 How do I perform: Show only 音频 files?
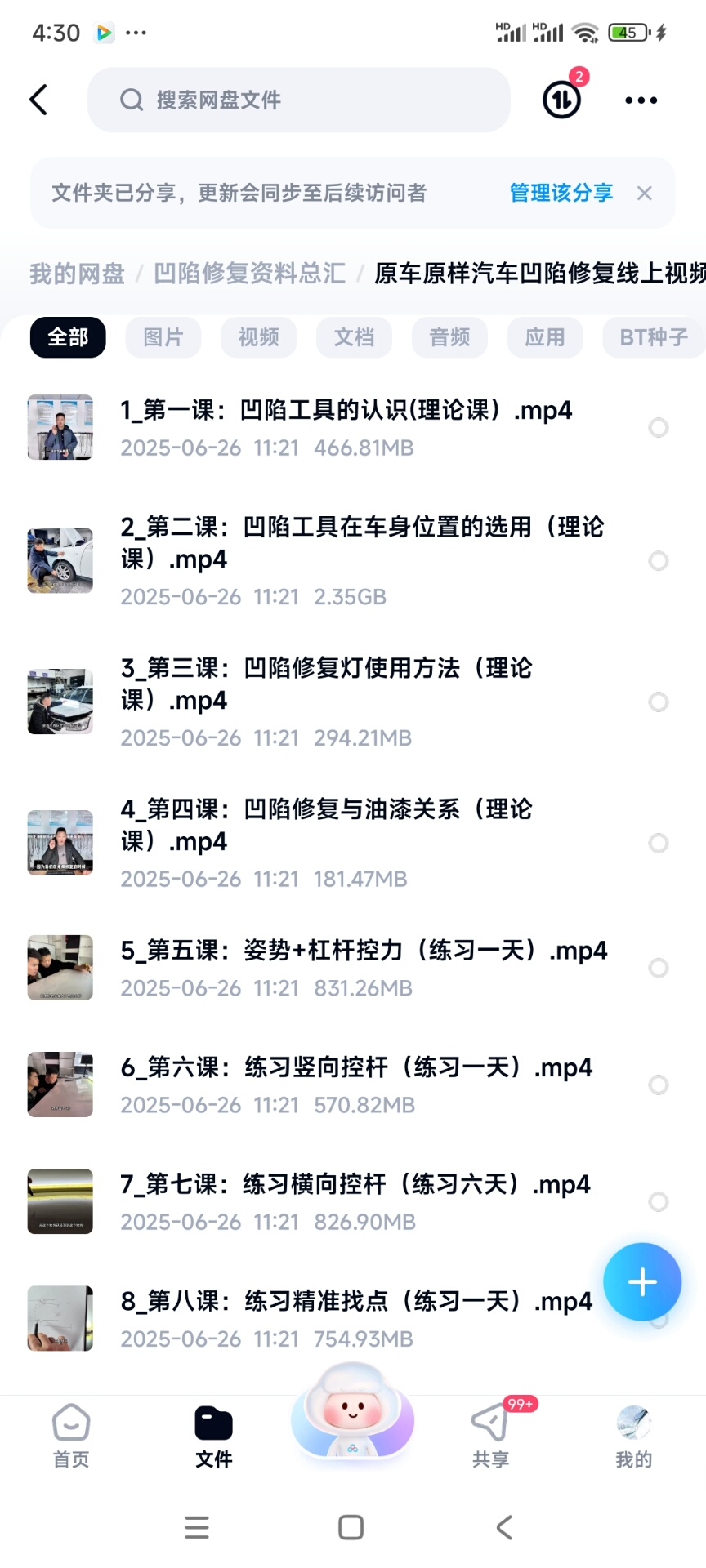pos(449,337)
